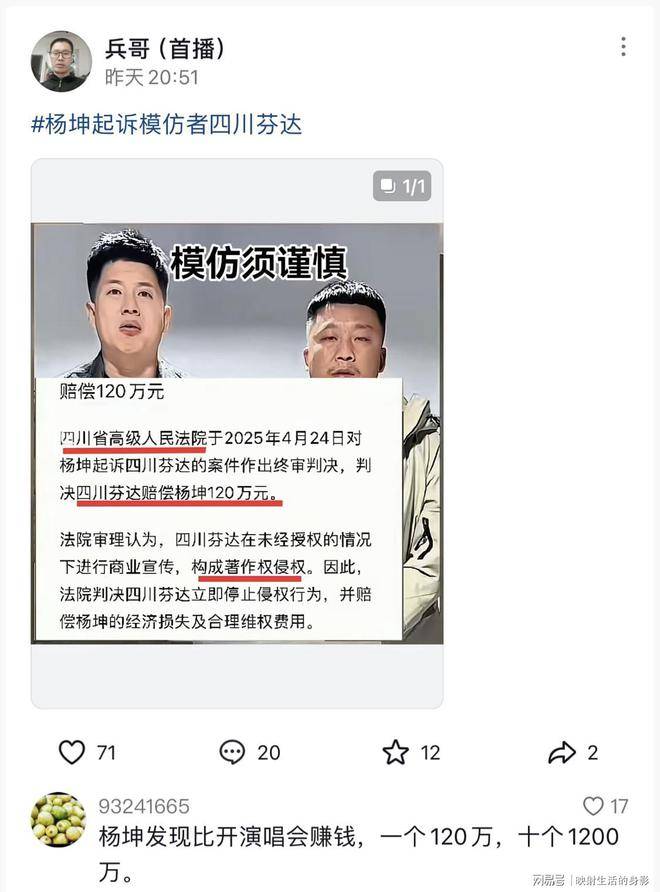Open the post overflow menu
Screen dimensions: 660x892
tap(623, 47)
